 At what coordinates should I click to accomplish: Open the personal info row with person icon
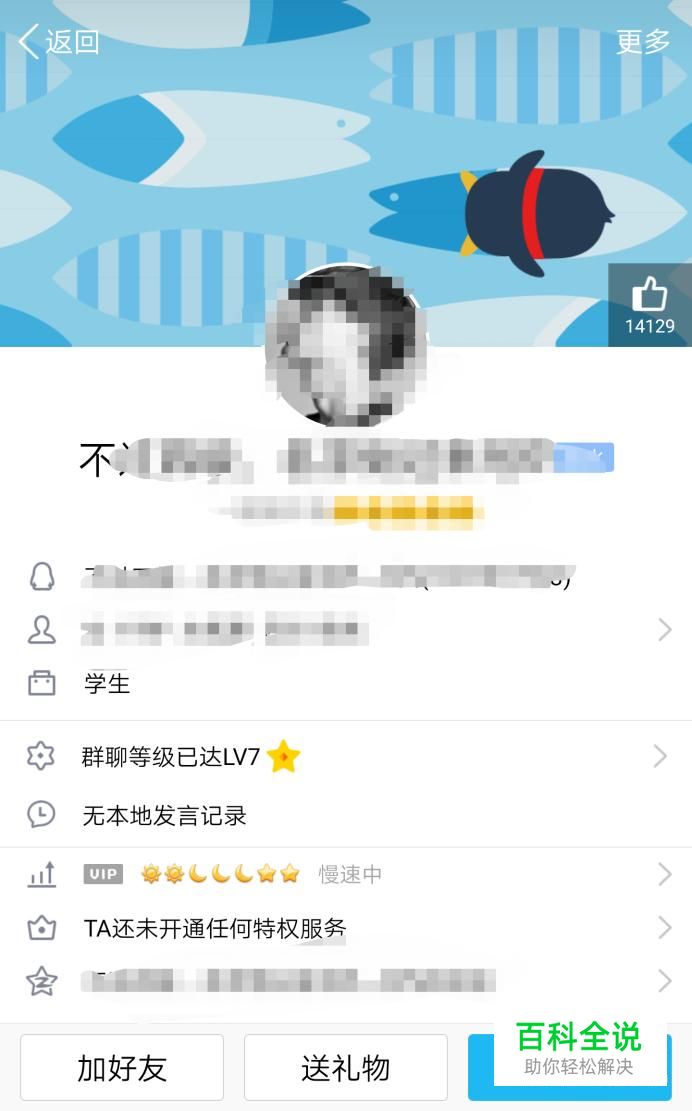click(346, 629)
